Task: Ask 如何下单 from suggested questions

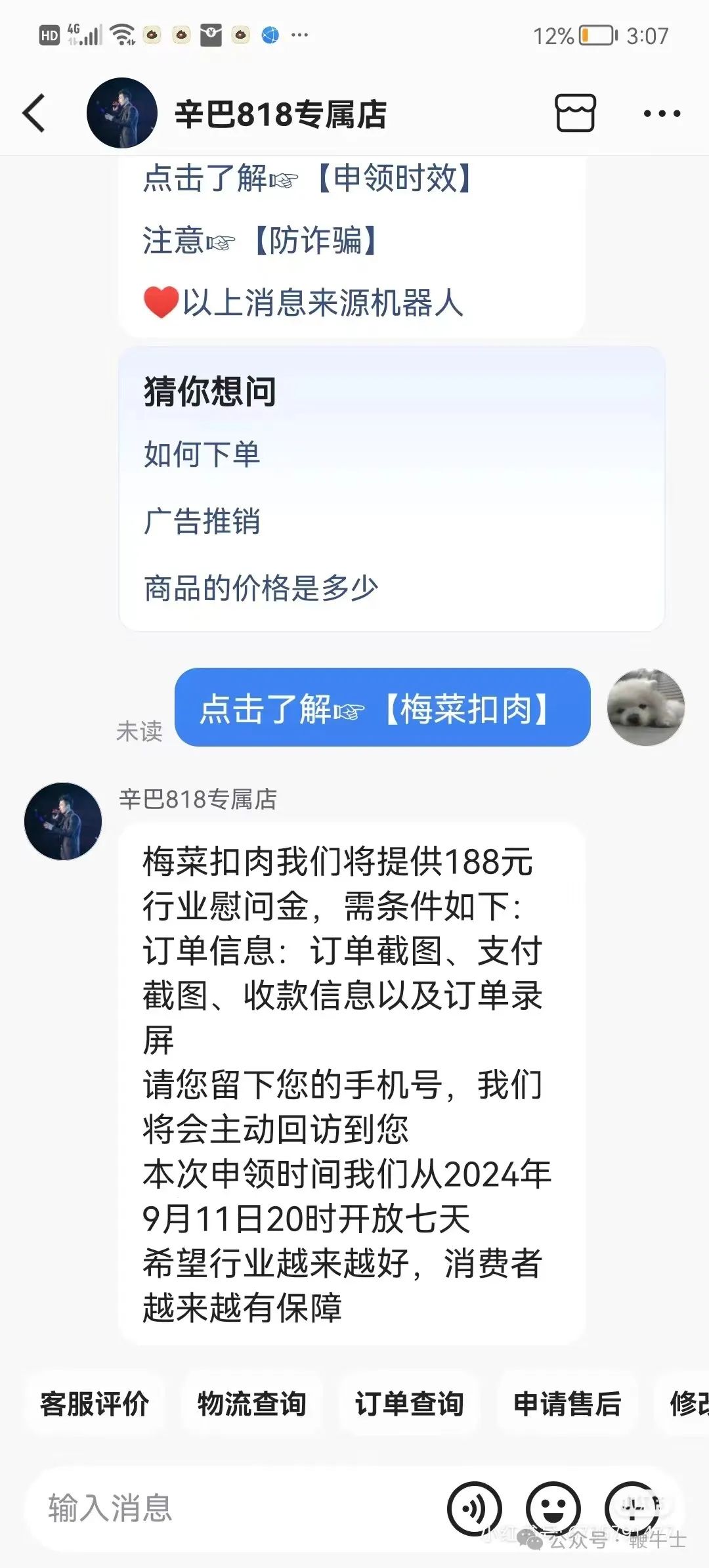Action: (202, 454)
